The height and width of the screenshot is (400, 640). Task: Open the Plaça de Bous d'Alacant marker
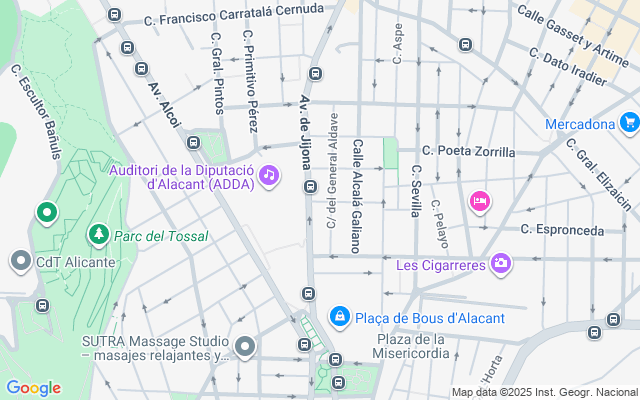pyautogui.click(x=339, y=317)
